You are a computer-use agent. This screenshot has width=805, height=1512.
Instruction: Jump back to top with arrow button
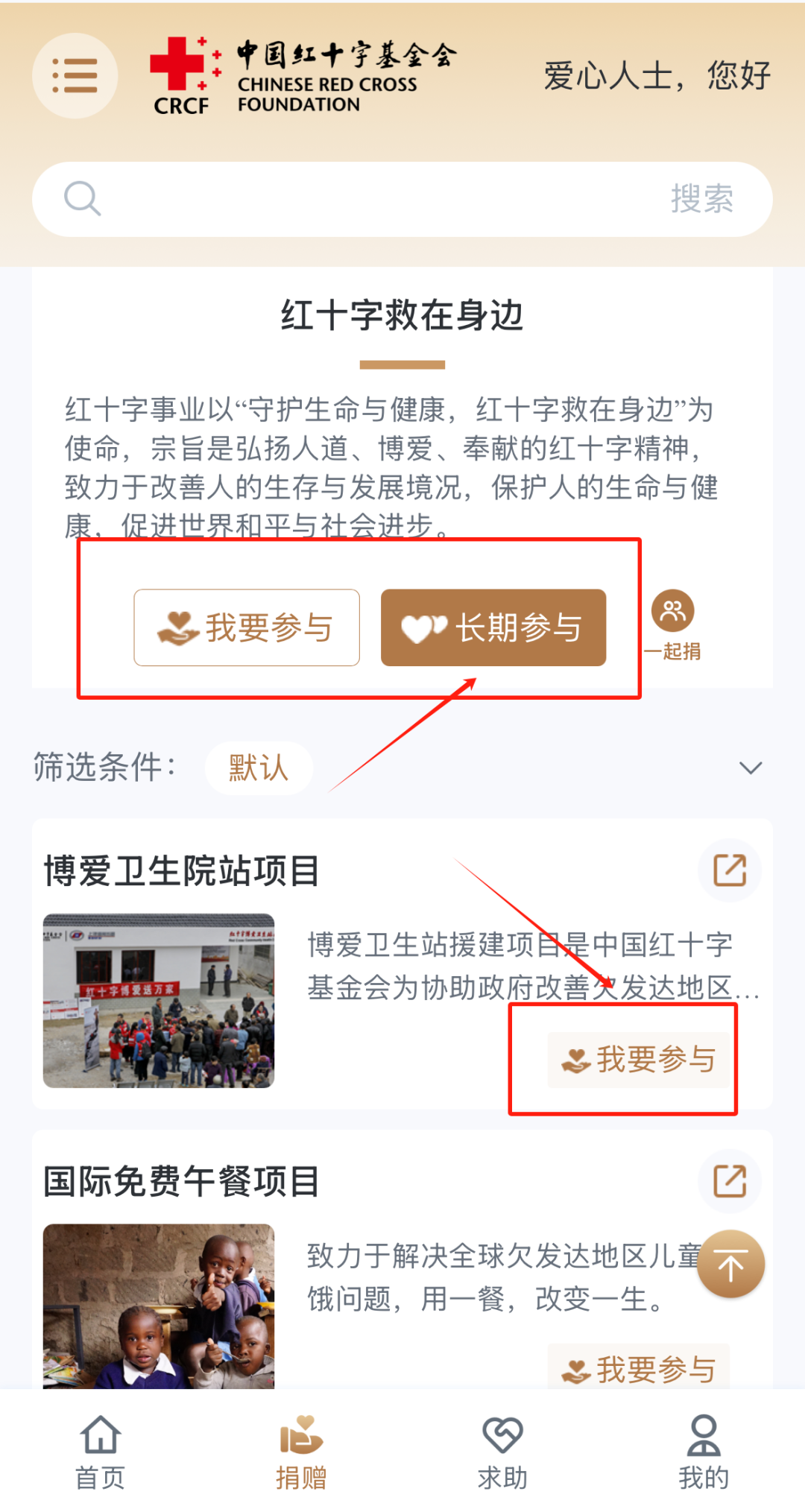pyautogui.click(x=730, y=1265)
